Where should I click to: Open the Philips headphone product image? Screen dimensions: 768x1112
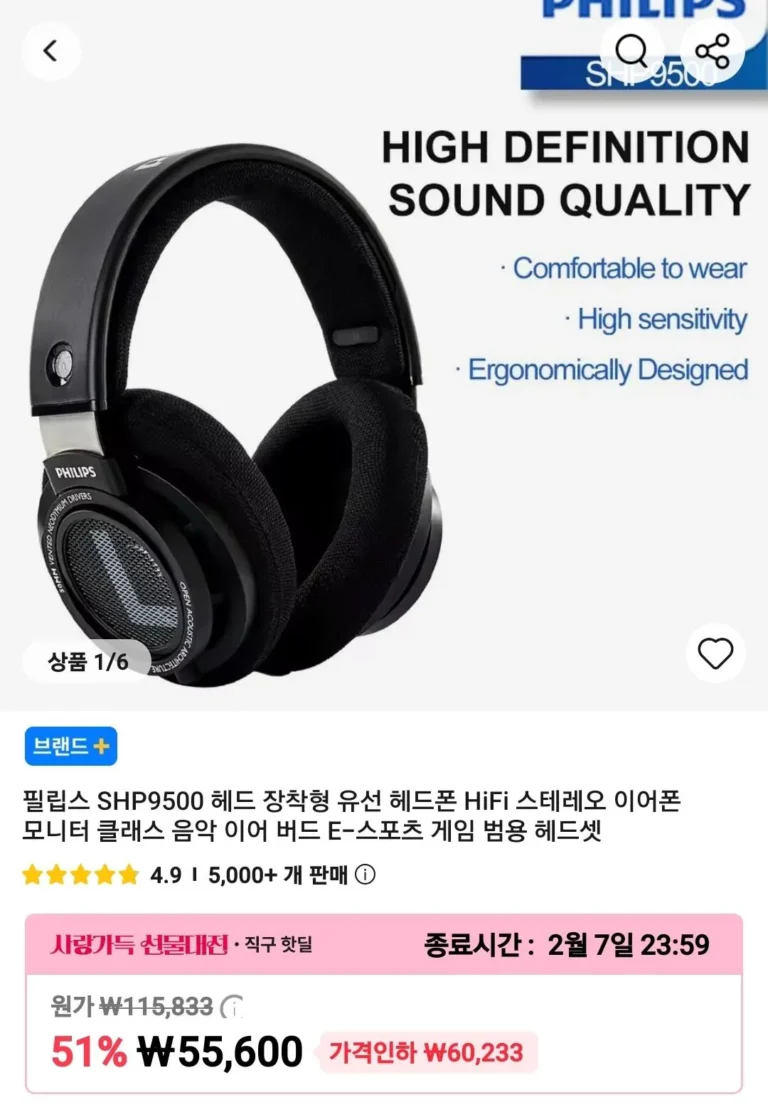tap(240, 420)
